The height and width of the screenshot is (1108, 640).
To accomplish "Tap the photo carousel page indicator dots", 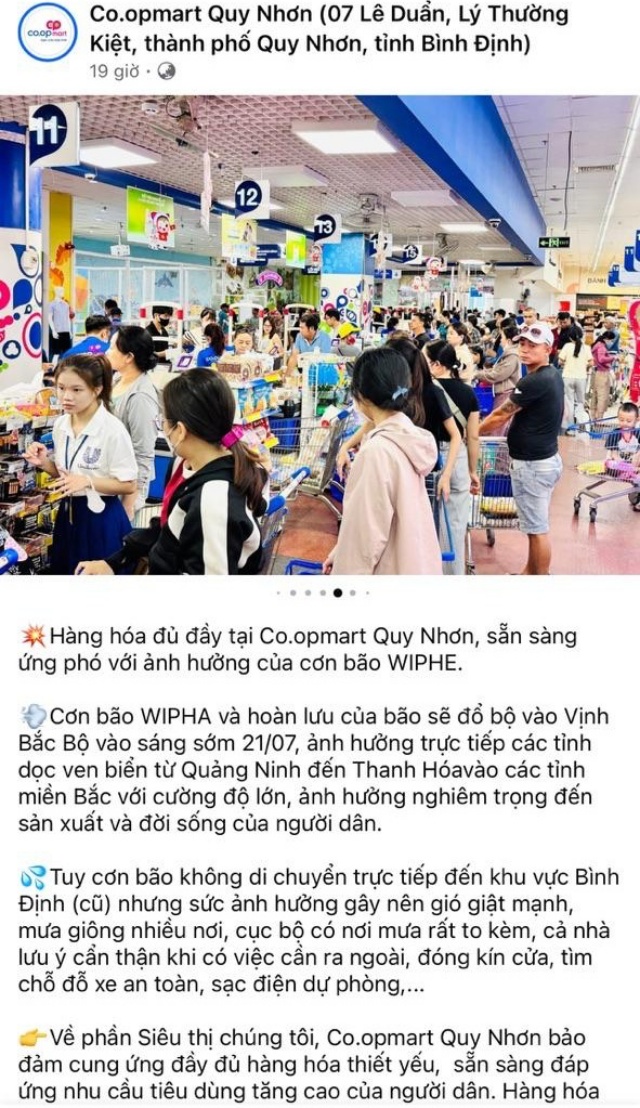I will point(323,593).
